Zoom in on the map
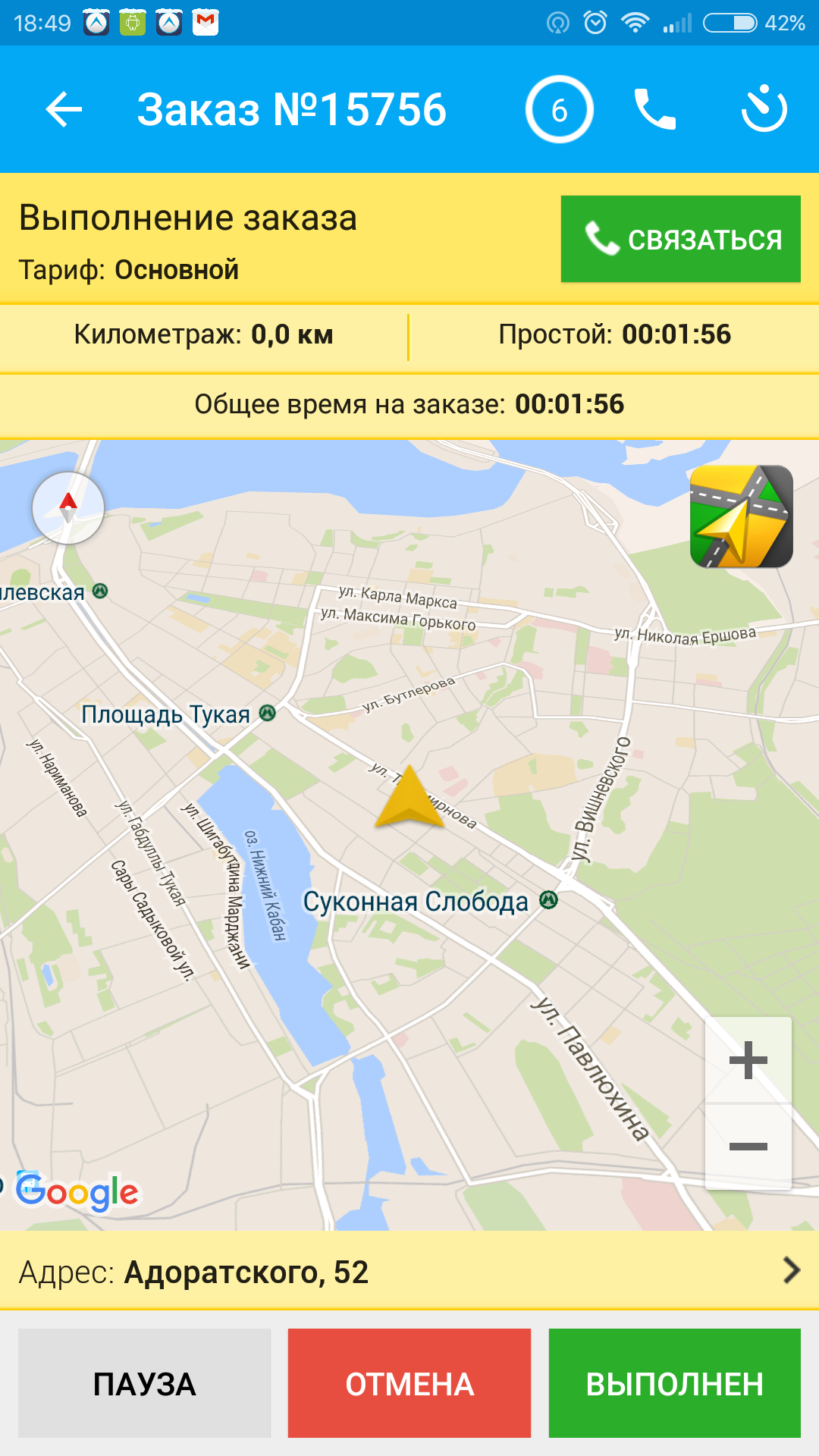 coord(748,1060)
